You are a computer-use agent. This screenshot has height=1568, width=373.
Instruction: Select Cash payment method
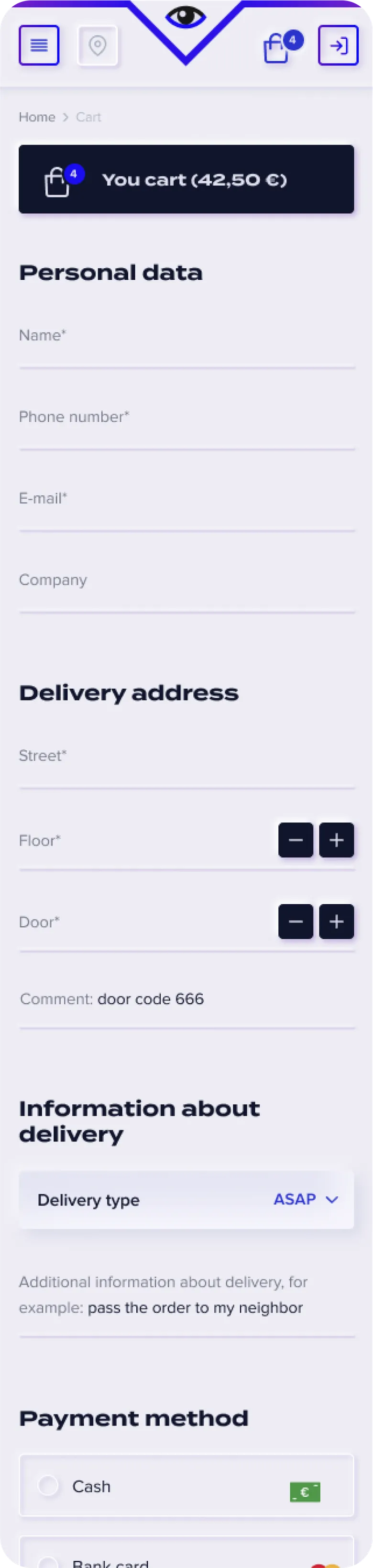tap(49, 1486)
